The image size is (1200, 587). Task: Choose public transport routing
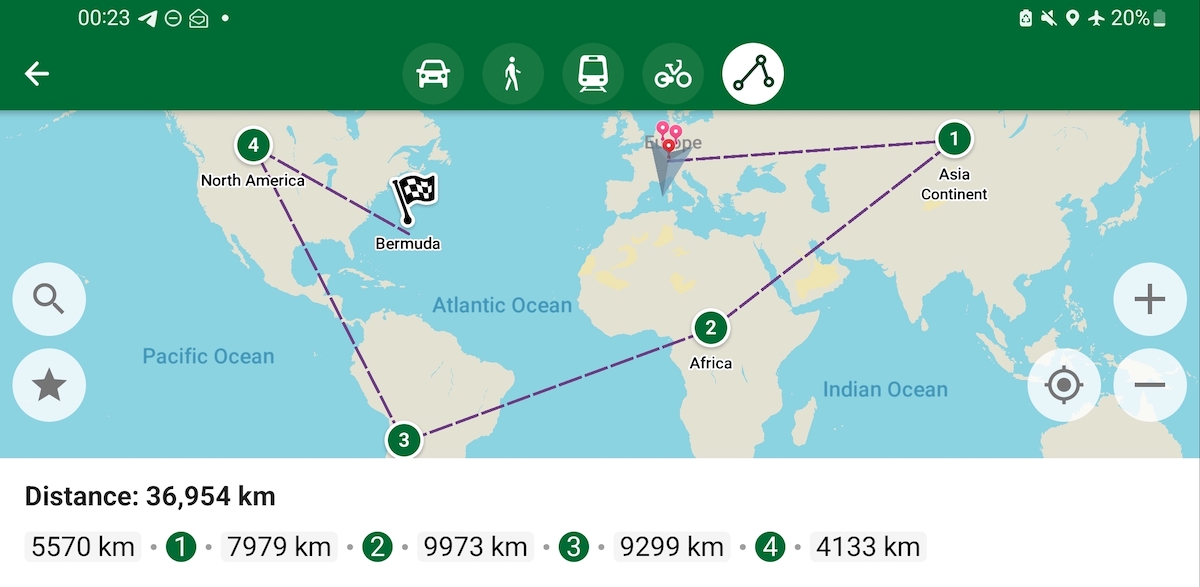click(x=593, y=74)
